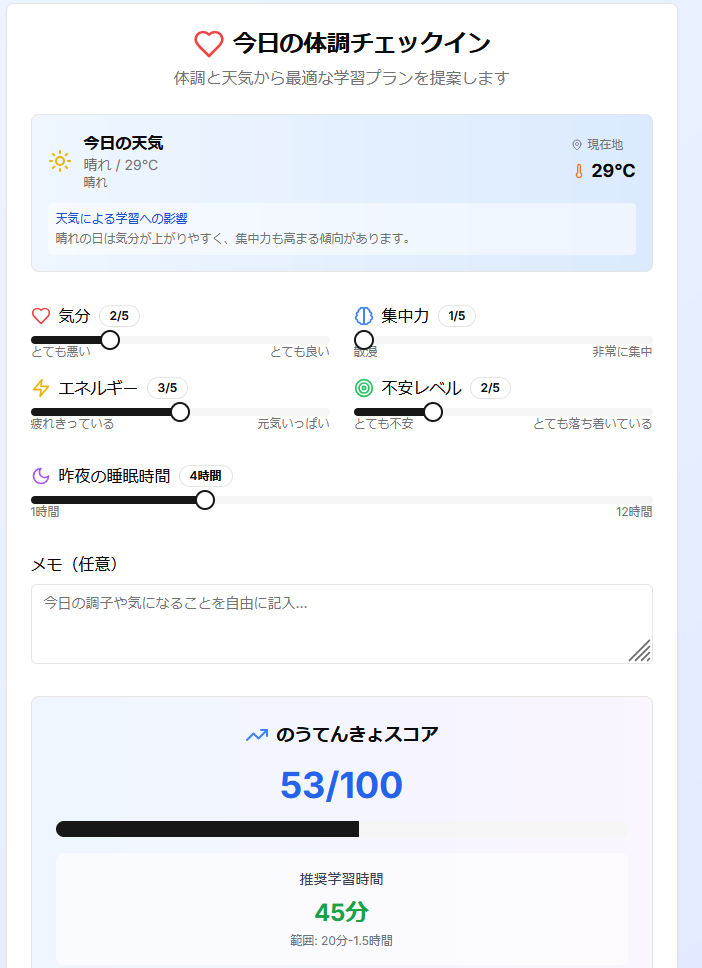The height and width of the screenshot is (968, 702).
Task: Tap the エネルギー energy slider handle
Action: (180, 412)
